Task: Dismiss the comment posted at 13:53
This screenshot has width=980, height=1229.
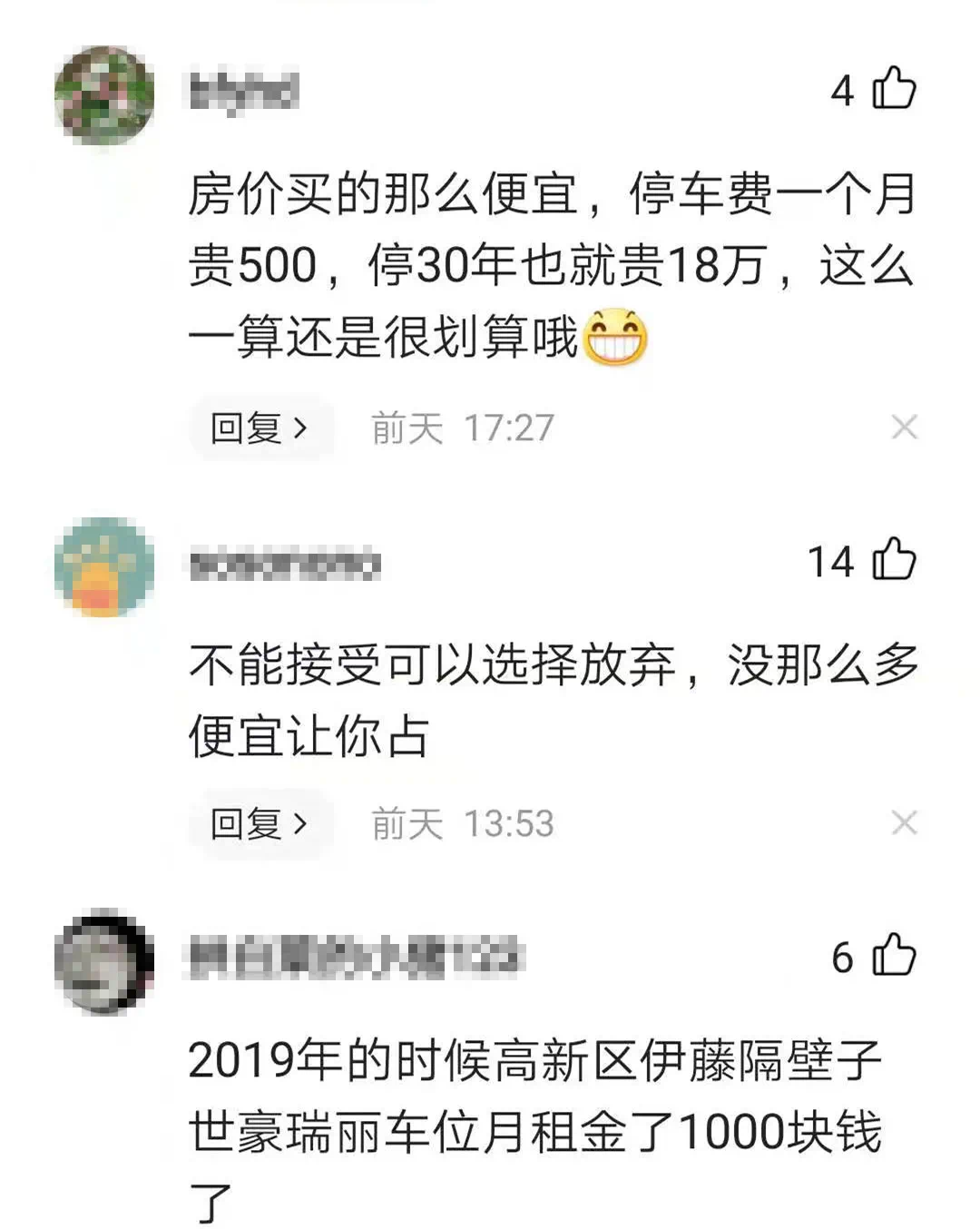Action: click(904, 823)
